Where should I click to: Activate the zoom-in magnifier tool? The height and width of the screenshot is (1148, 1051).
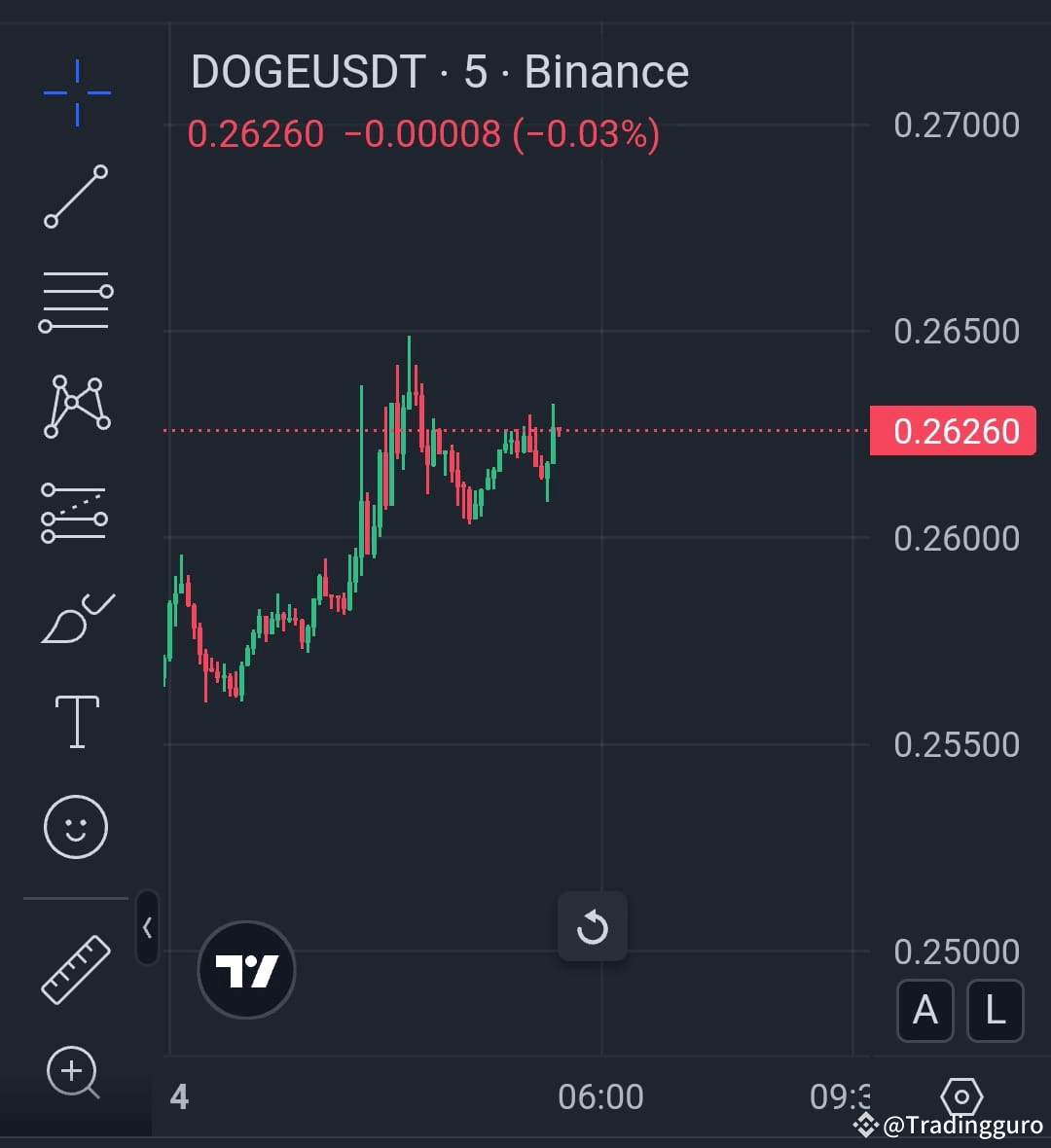coord(73,1070)
